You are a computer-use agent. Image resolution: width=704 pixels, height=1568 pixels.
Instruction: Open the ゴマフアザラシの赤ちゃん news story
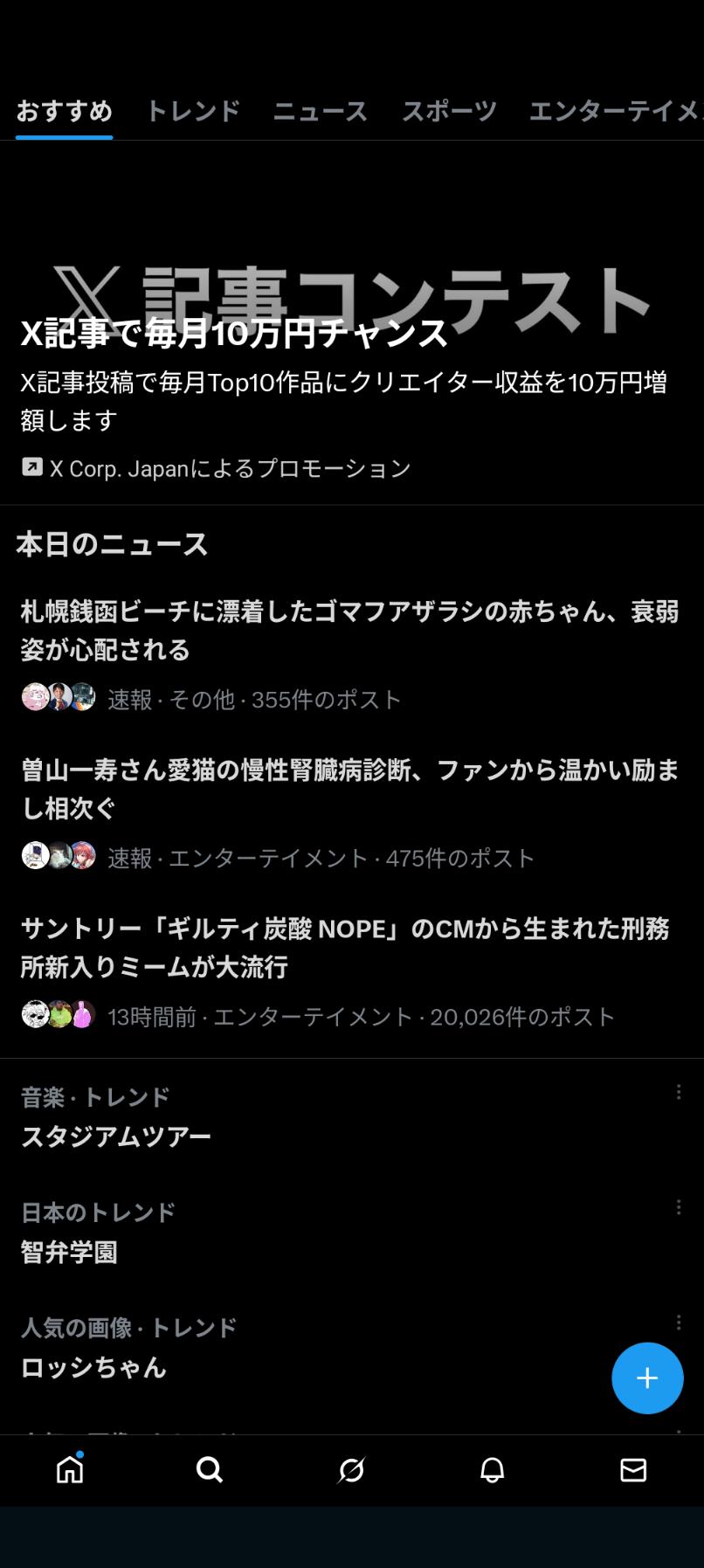[349, 630]
